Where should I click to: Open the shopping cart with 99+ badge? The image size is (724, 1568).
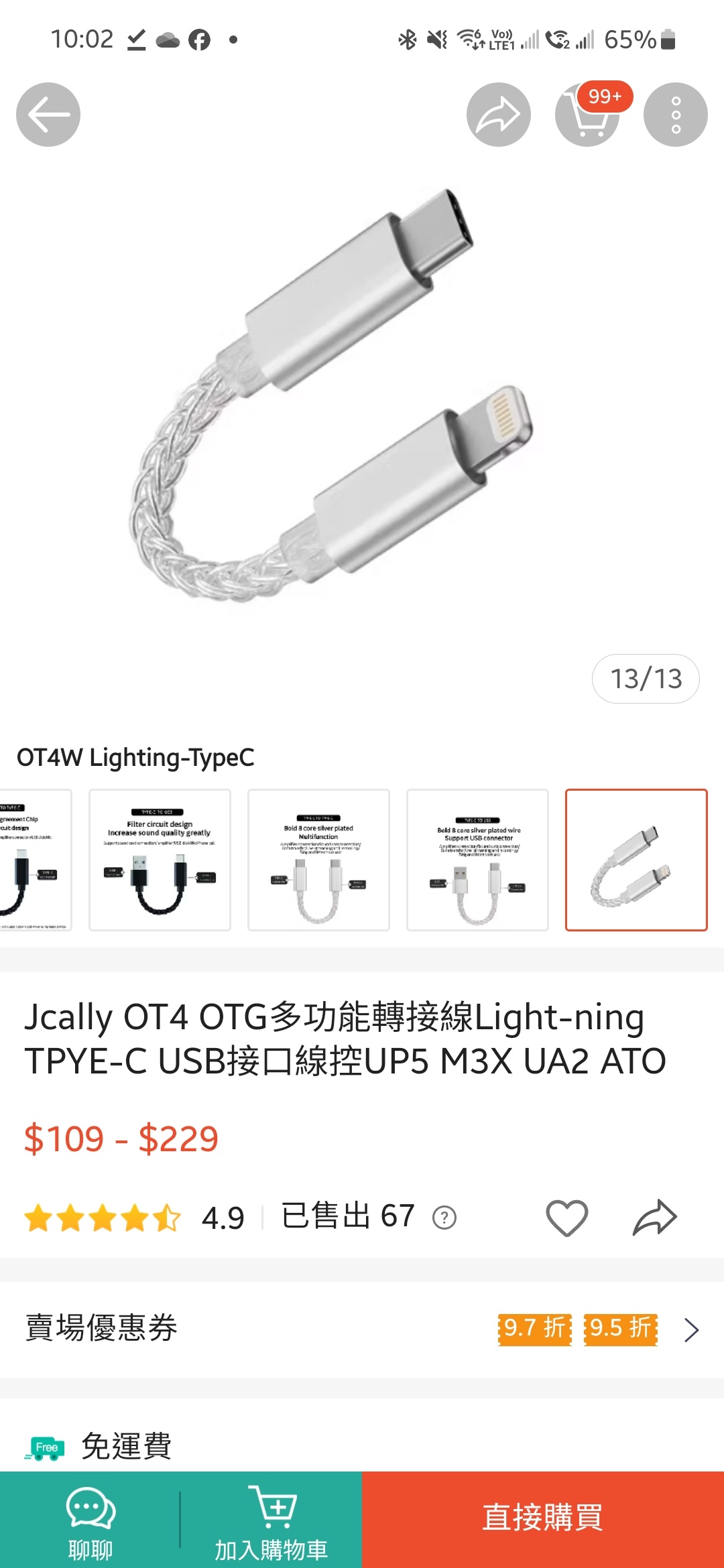pos(587,115)
